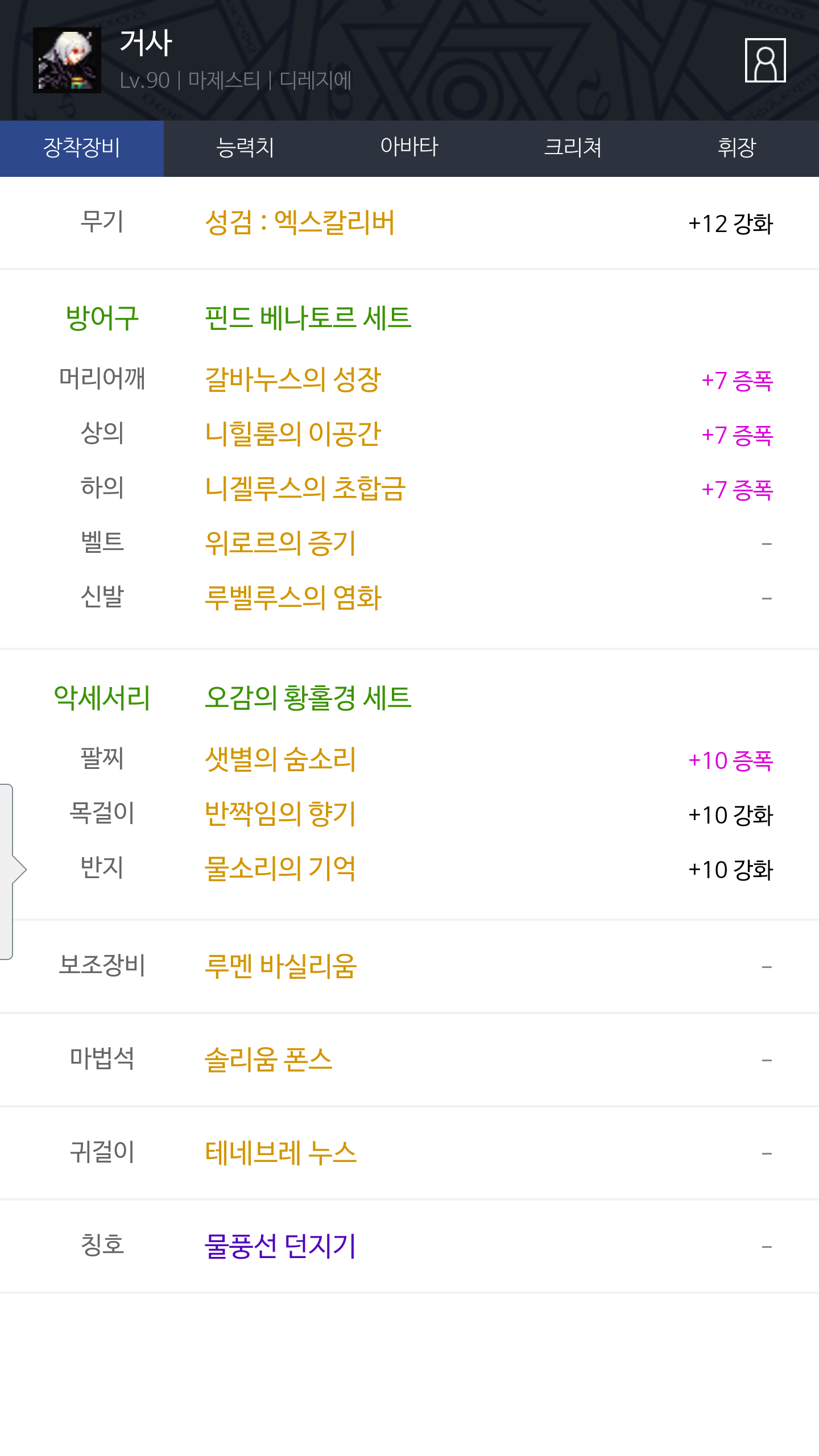Viewport: 819px width, 1456px height.
Task: Open 갈바누스의 성장 item
Action: (x=293, y=379)
